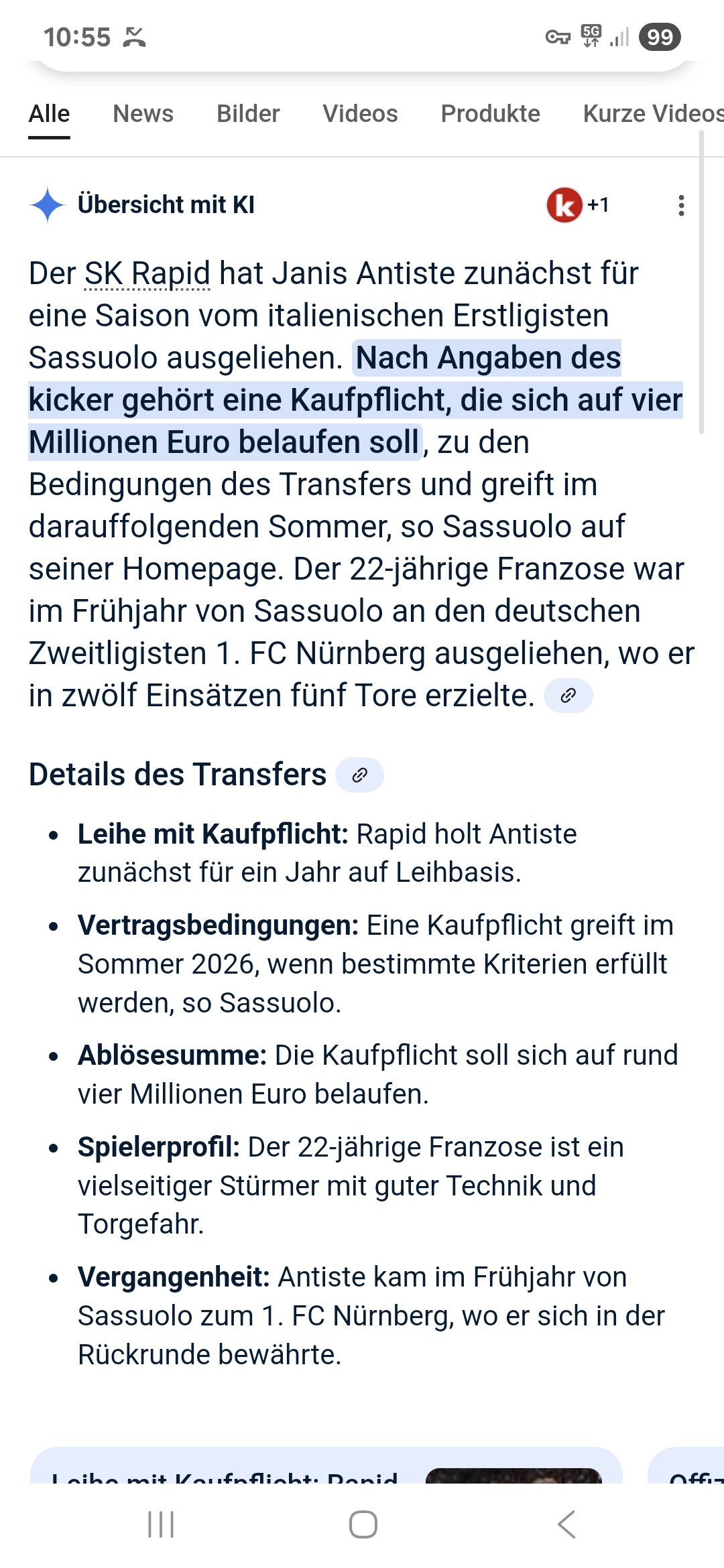Show kicker sources with +1 badge
The height and width of the screenshot is (1568, 724).
click(x=578, y=205)
